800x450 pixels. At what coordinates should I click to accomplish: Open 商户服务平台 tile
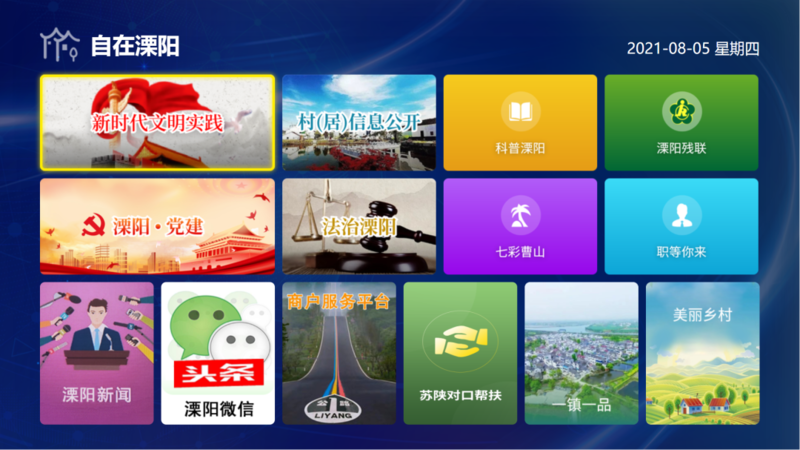point(339,353)
